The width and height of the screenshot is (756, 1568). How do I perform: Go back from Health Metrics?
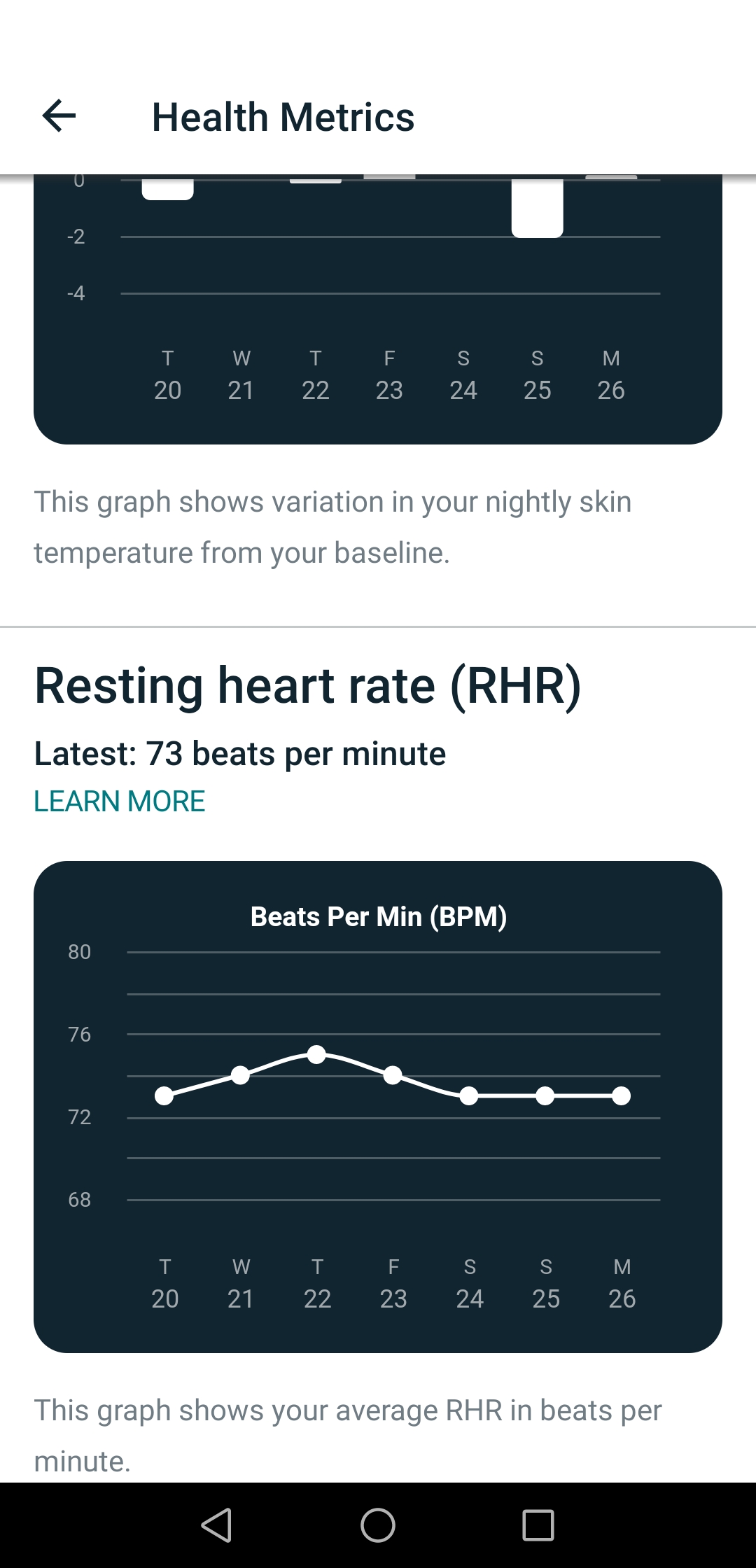tap(59, 115)
